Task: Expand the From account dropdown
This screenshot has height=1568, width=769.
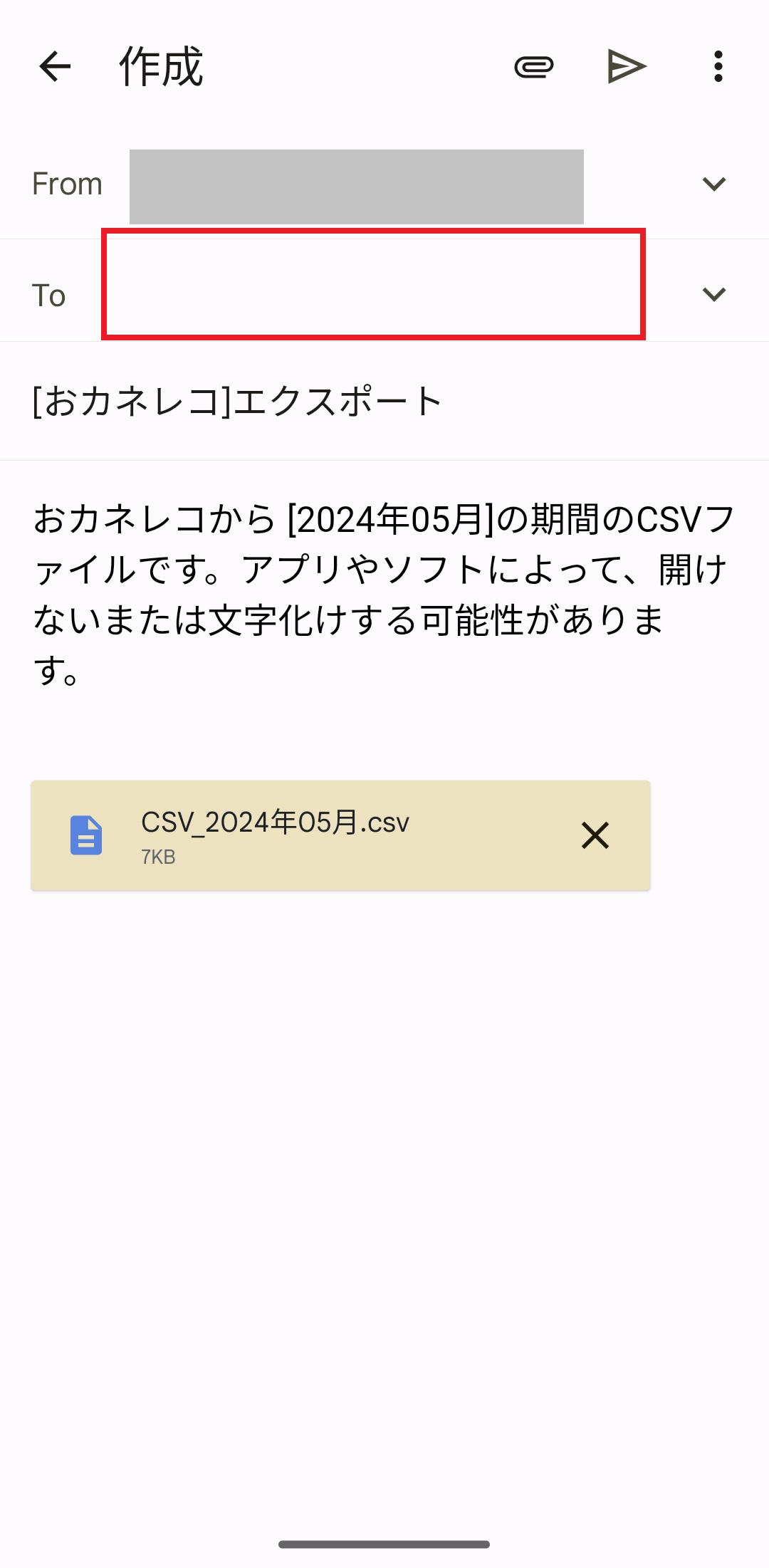Action: pyautogui.click(x=713, y=184)
